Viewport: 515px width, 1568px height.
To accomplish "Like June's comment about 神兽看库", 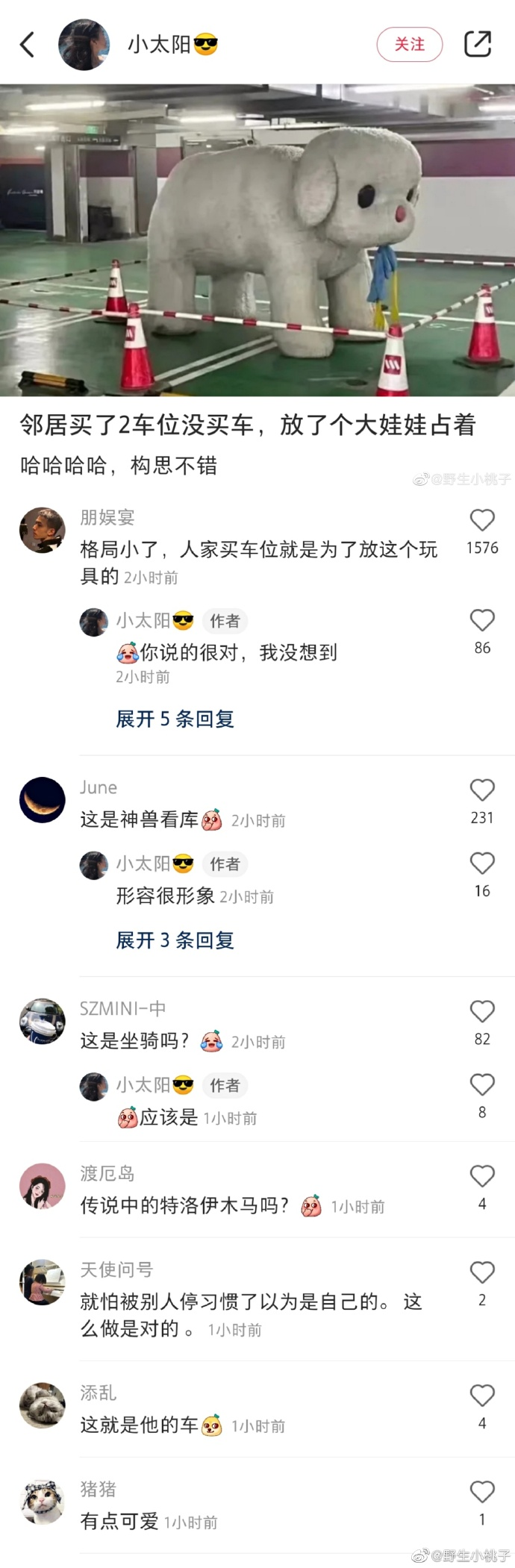I will click(482, 790).
